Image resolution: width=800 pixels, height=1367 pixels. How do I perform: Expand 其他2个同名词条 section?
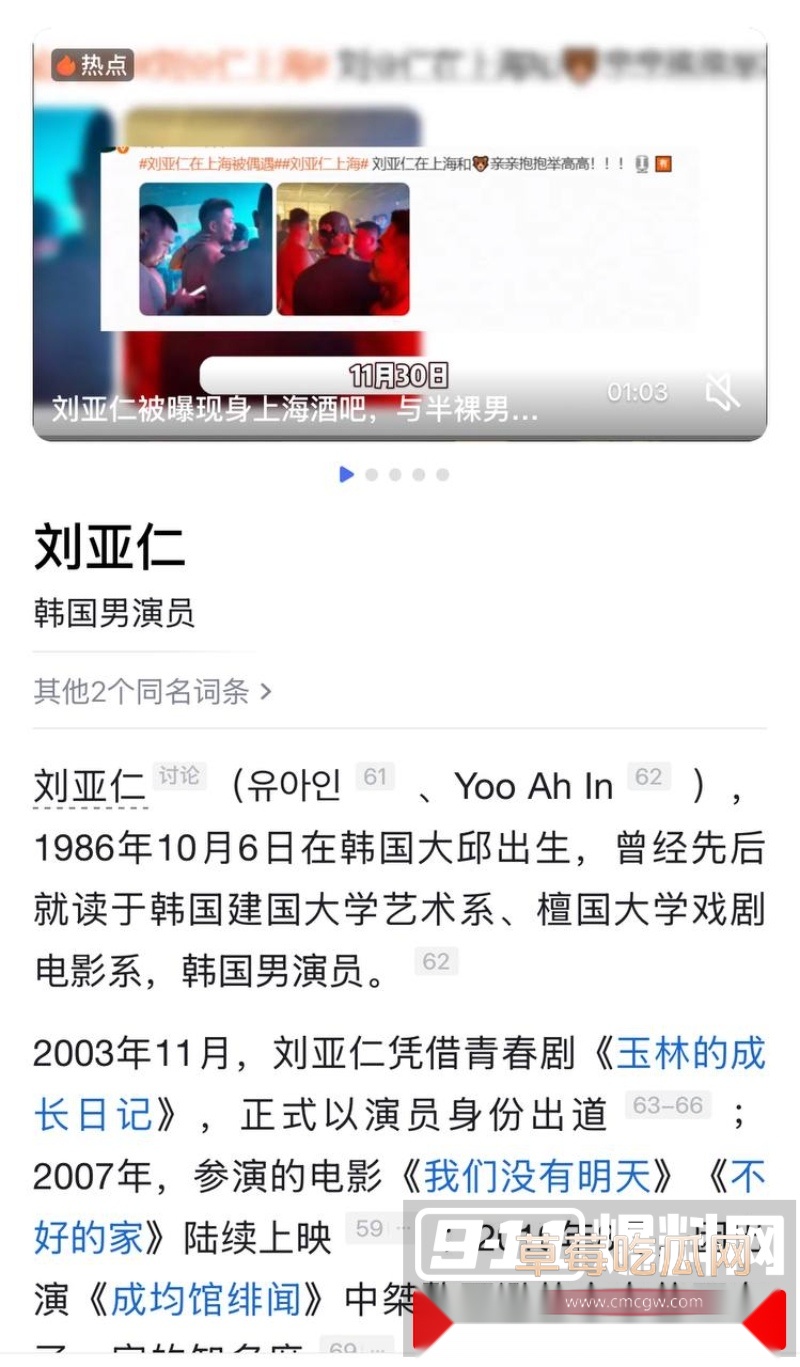pyautogui.click(x=148, y=691)
